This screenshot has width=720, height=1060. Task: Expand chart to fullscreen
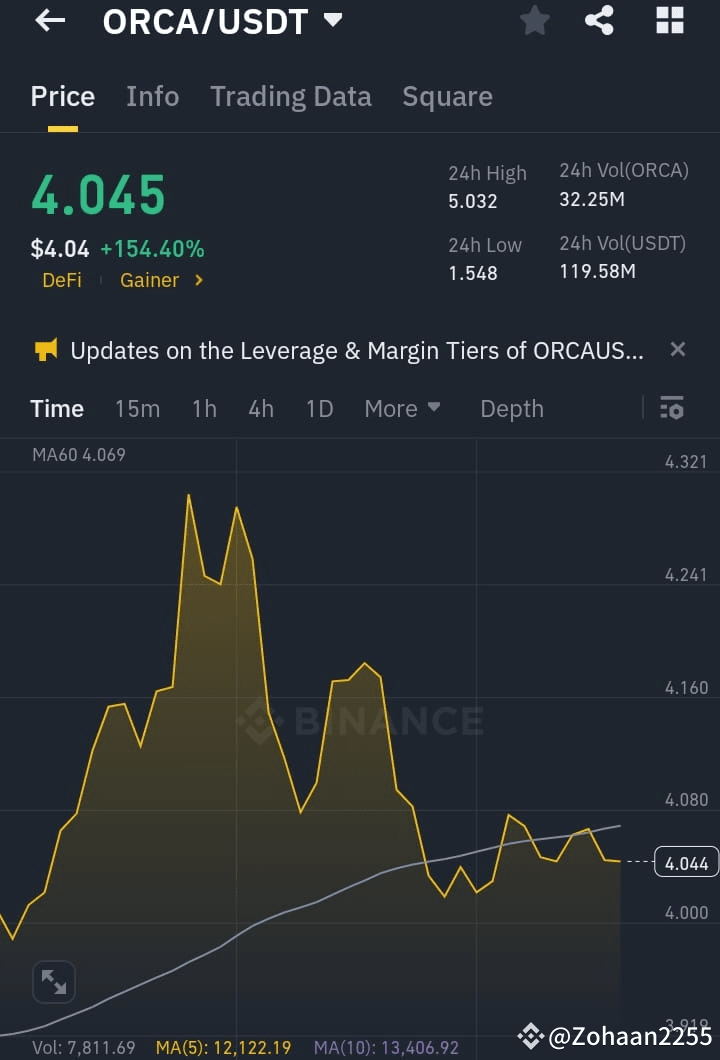[x=54, y=981]
